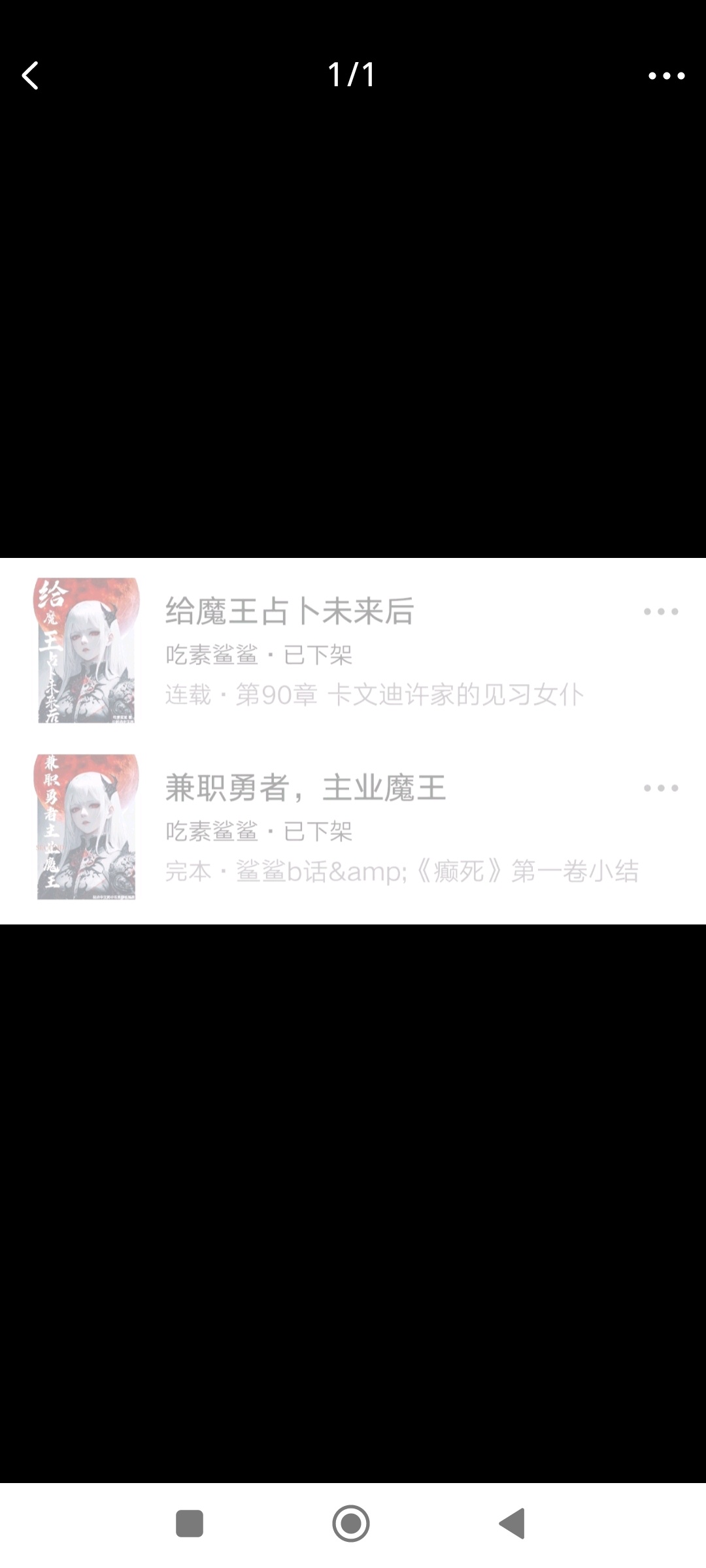The height and width of the screenshot is (1568, 706).
Task: Tap the system home button
Action: click(x=351, y=1524)
